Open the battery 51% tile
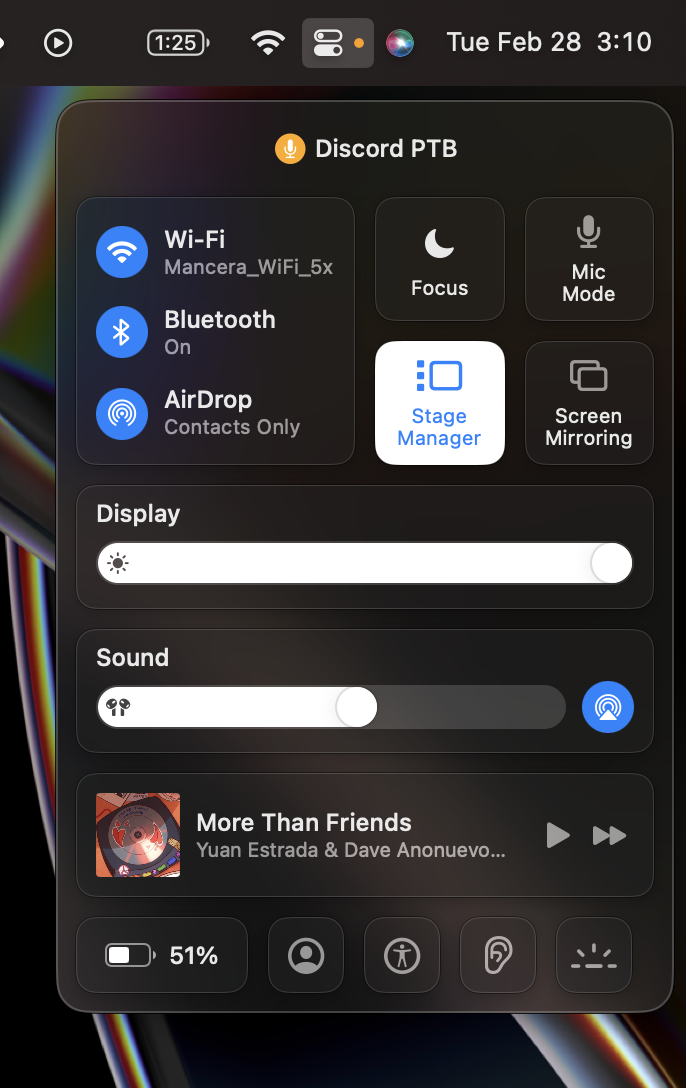 161,955
